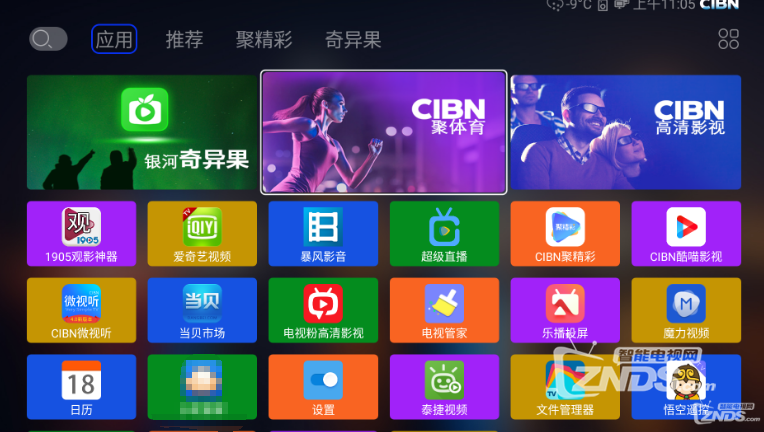The image size is (764, 432).
Task: Switch to the 聚精彩 tab
Action: 264,40
